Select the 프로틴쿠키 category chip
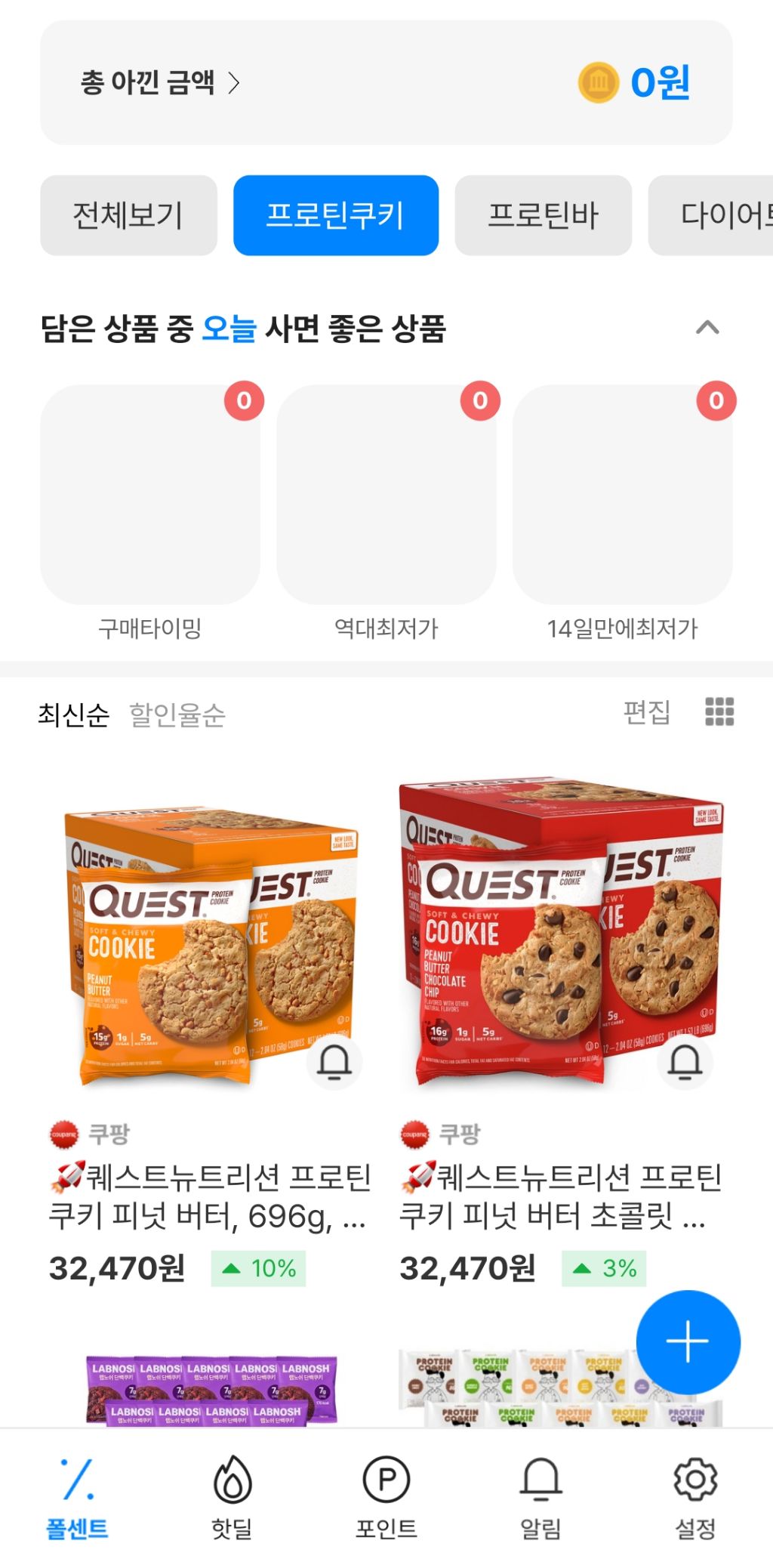Screen dimensions: 773x1568 pyautogui.click(x=336, y=215)
